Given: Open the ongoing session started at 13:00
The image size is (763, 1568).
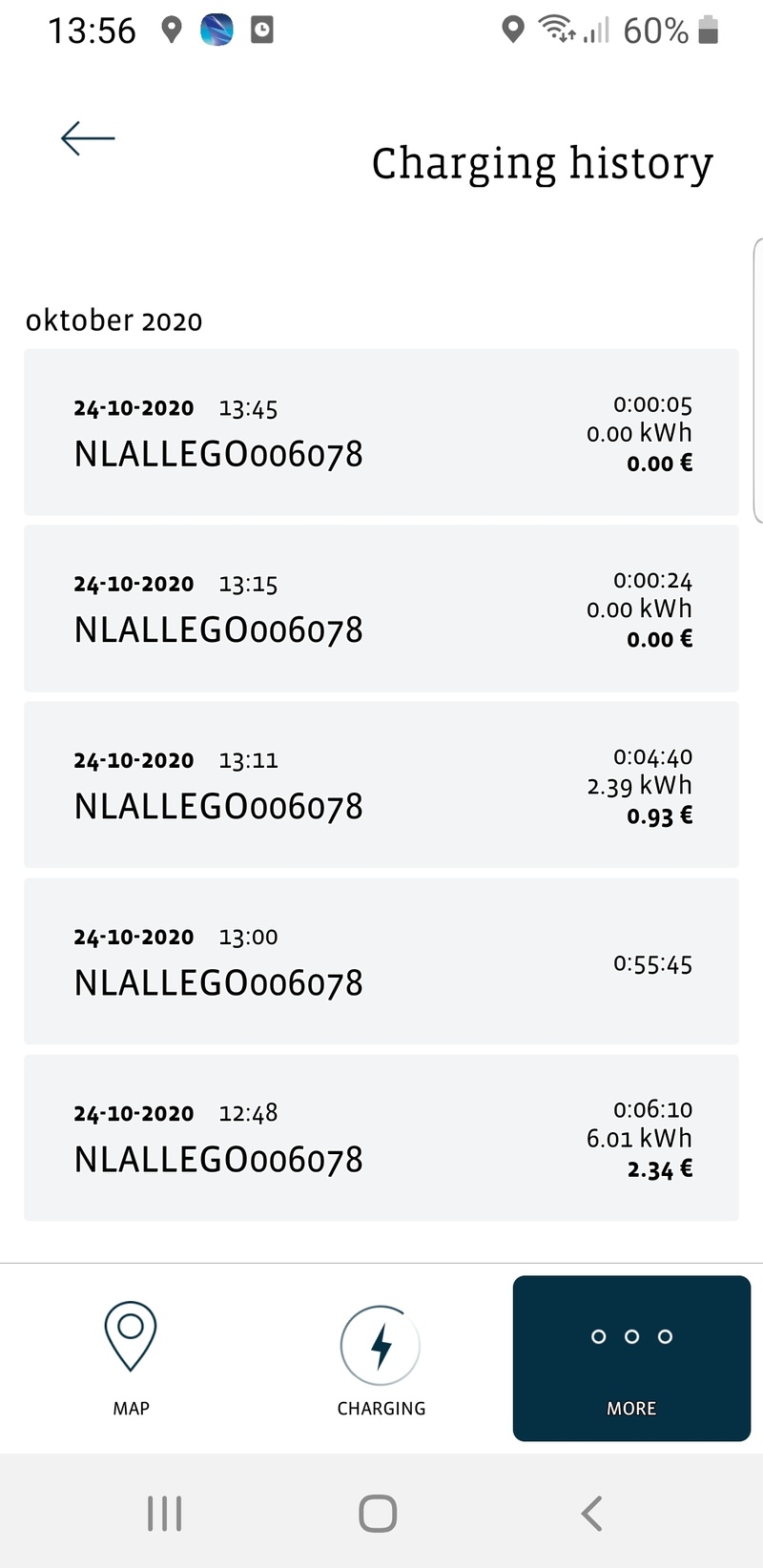Looking at the screenshot, I should 381,960.
